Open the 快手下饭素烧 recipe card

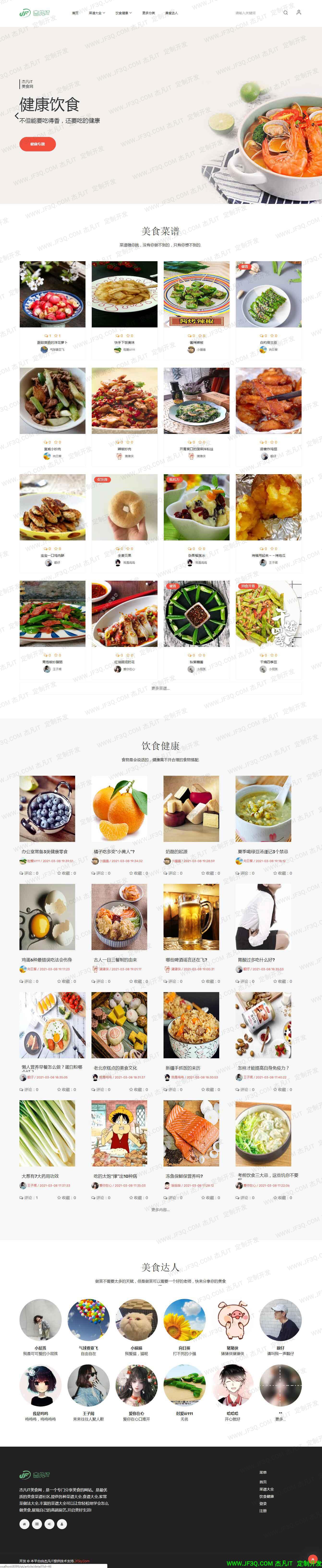coord(124,295)
